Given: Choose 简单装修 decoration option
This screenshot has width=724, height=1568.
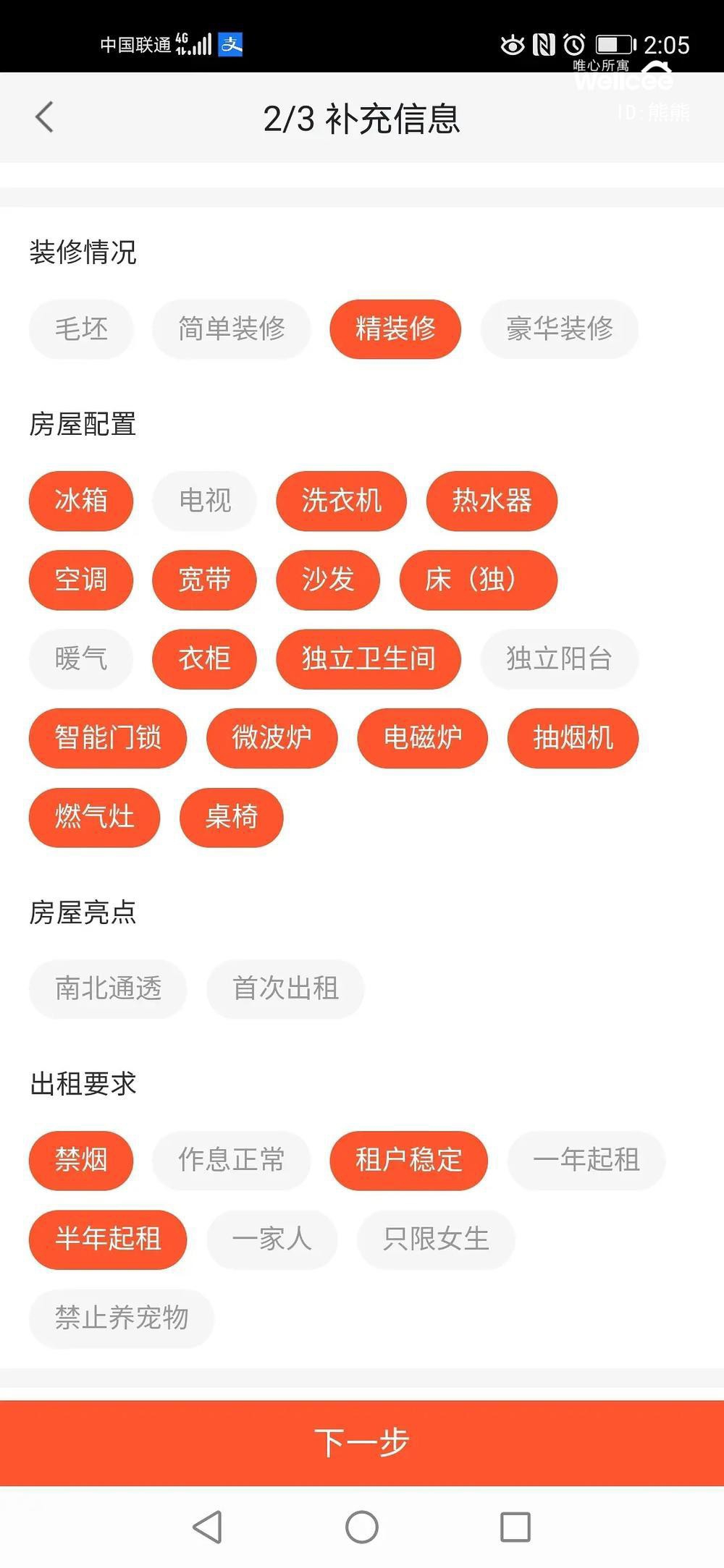Looking at the screenshot, I should [x=231, y=329].
